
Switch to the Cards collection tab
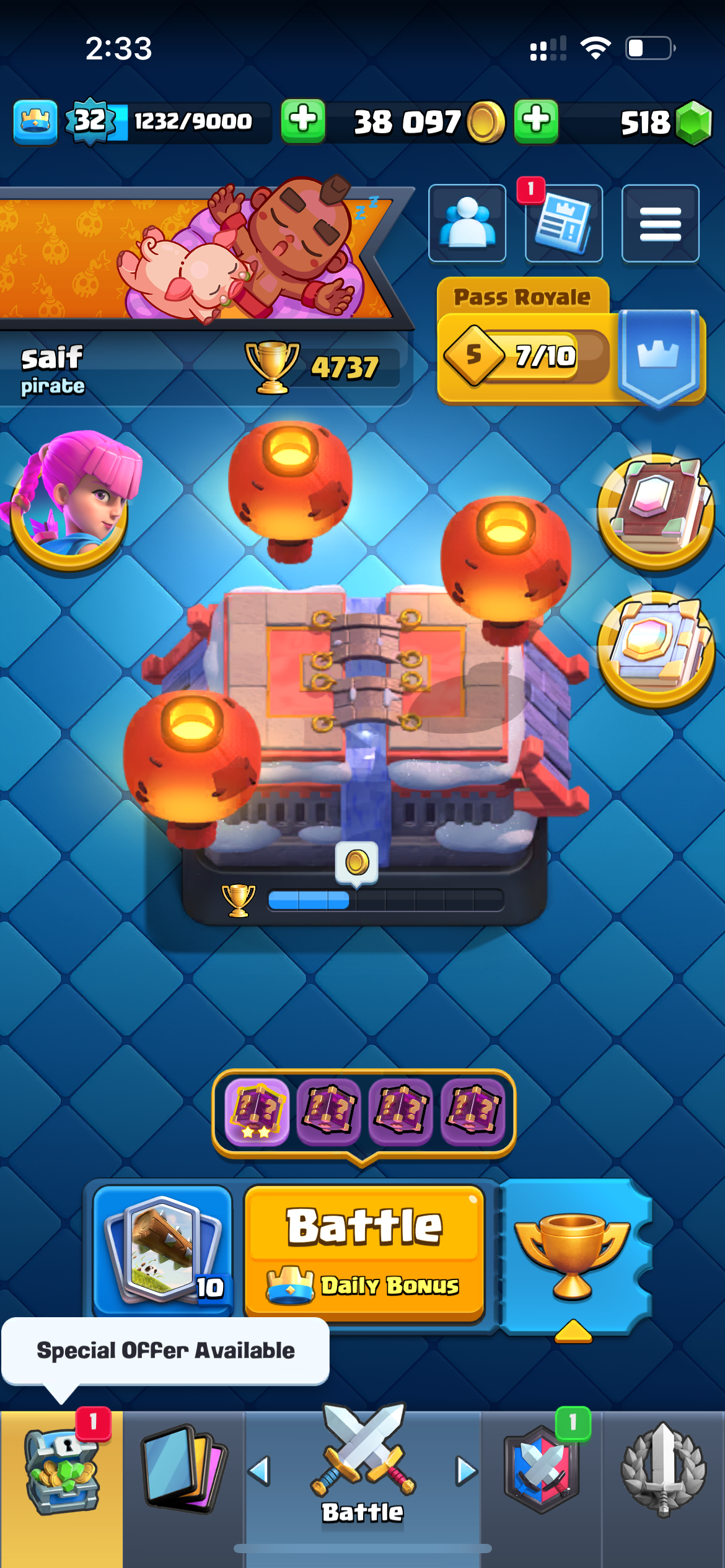pyautogui.click(x=183, y=1489)
